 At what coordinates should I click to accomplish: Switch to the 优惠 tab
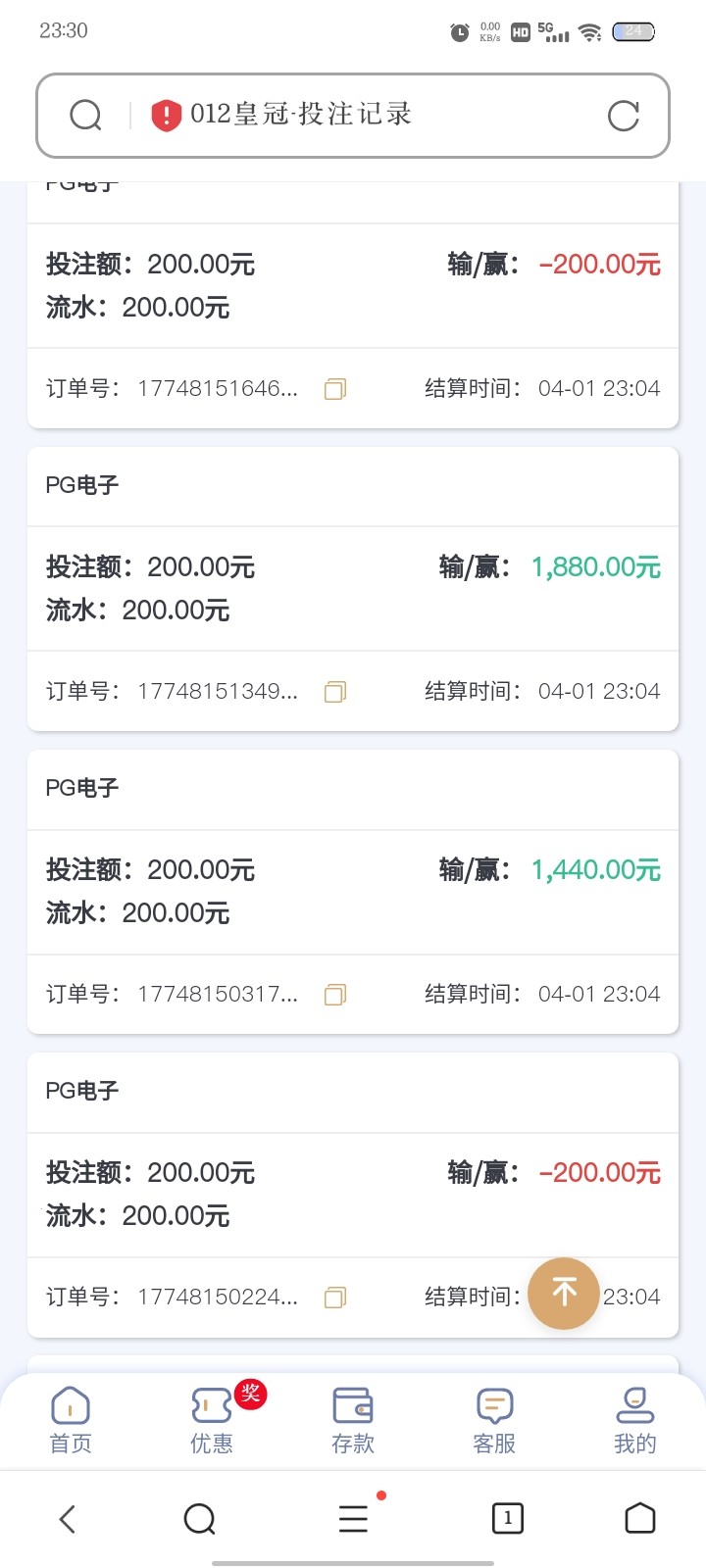pyautogui.click(x=212, y=1419)
